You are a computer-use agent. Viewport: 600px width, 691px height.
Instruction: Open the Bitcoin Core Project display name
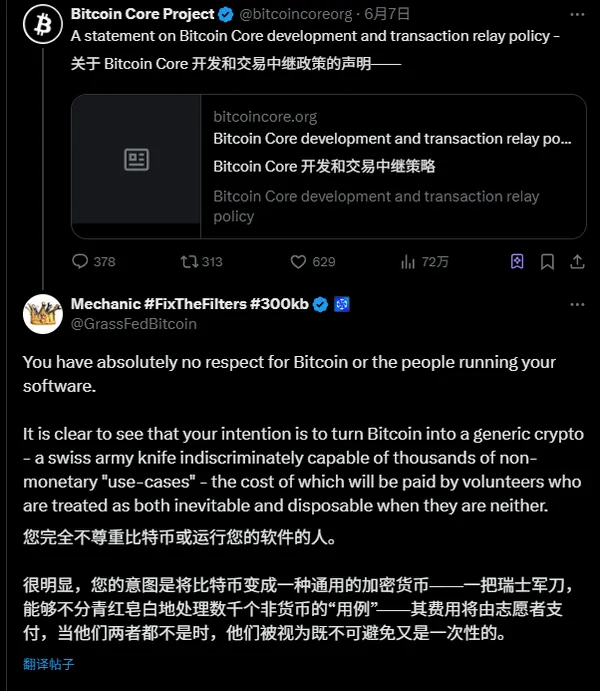coord(142,14)
